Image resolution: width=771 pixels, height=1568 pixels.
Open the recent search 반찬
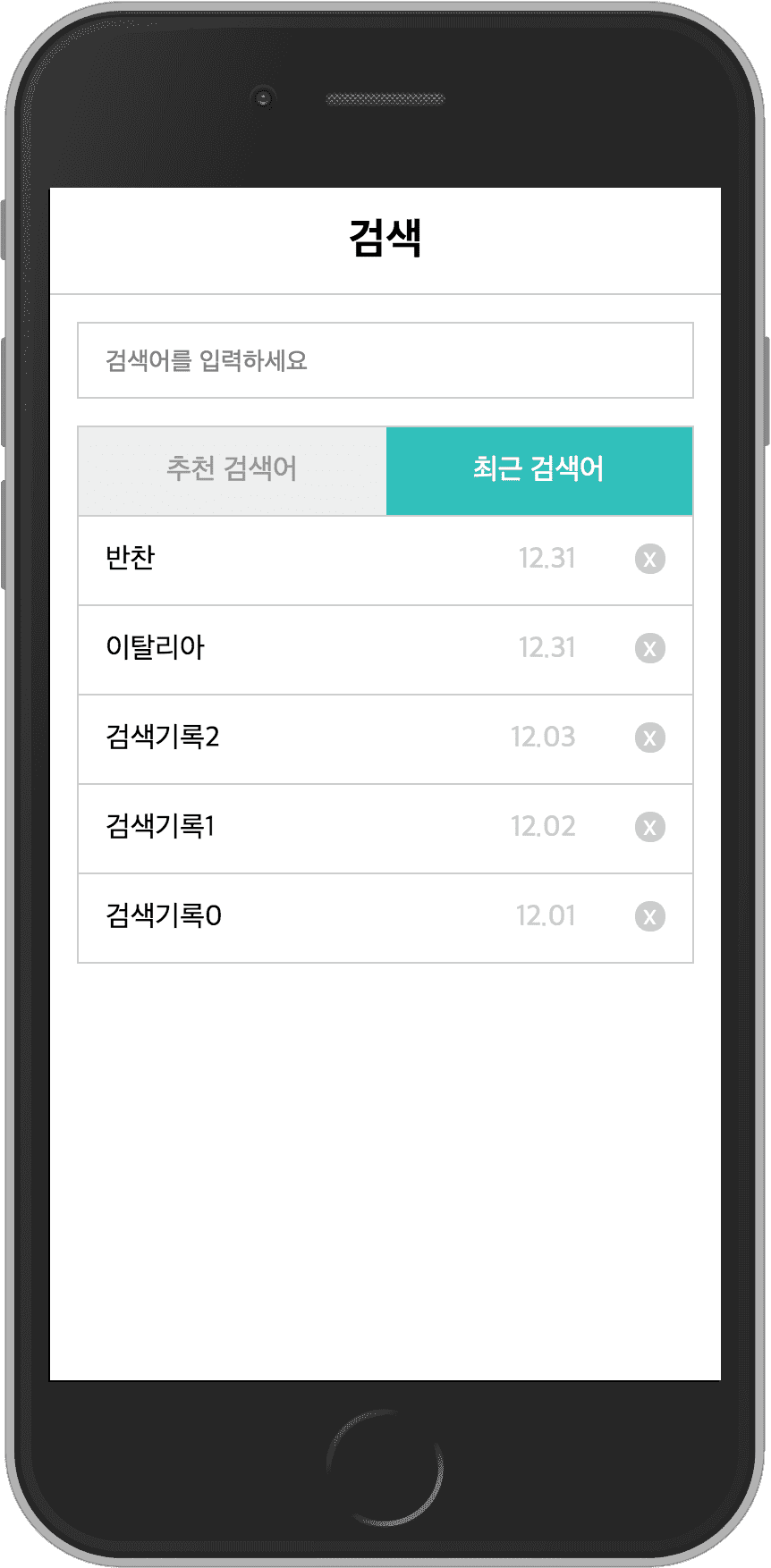click(385, 561)
